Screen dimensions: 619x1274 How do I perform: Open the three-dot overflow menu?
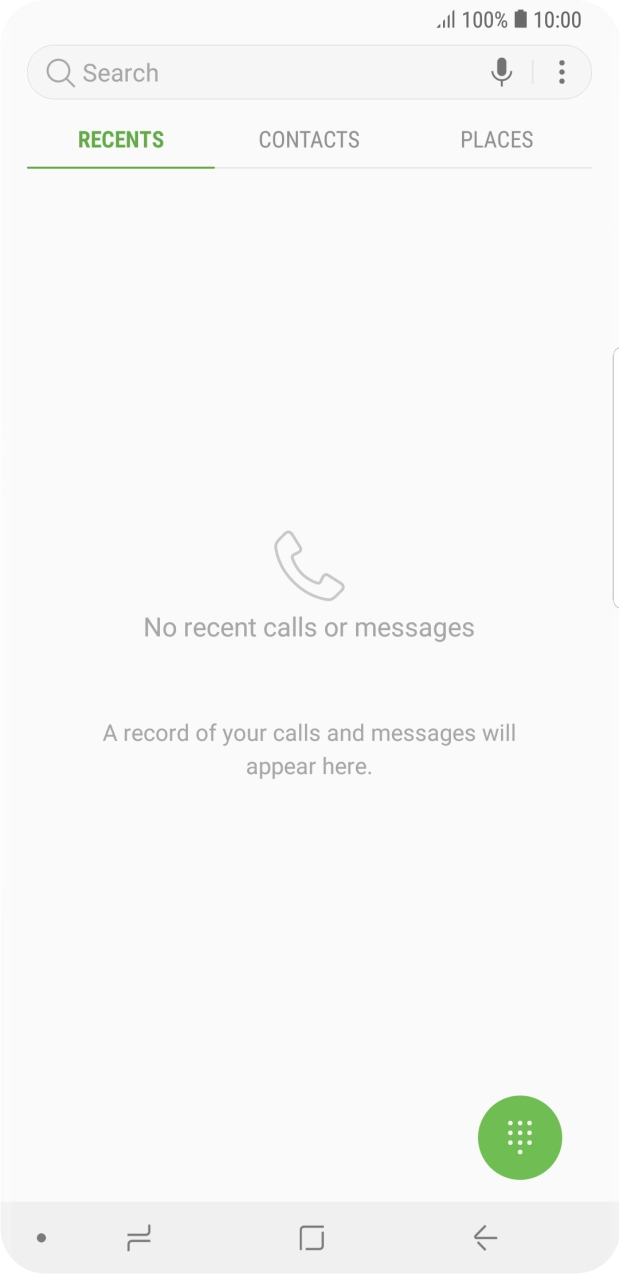coord(562,72)
